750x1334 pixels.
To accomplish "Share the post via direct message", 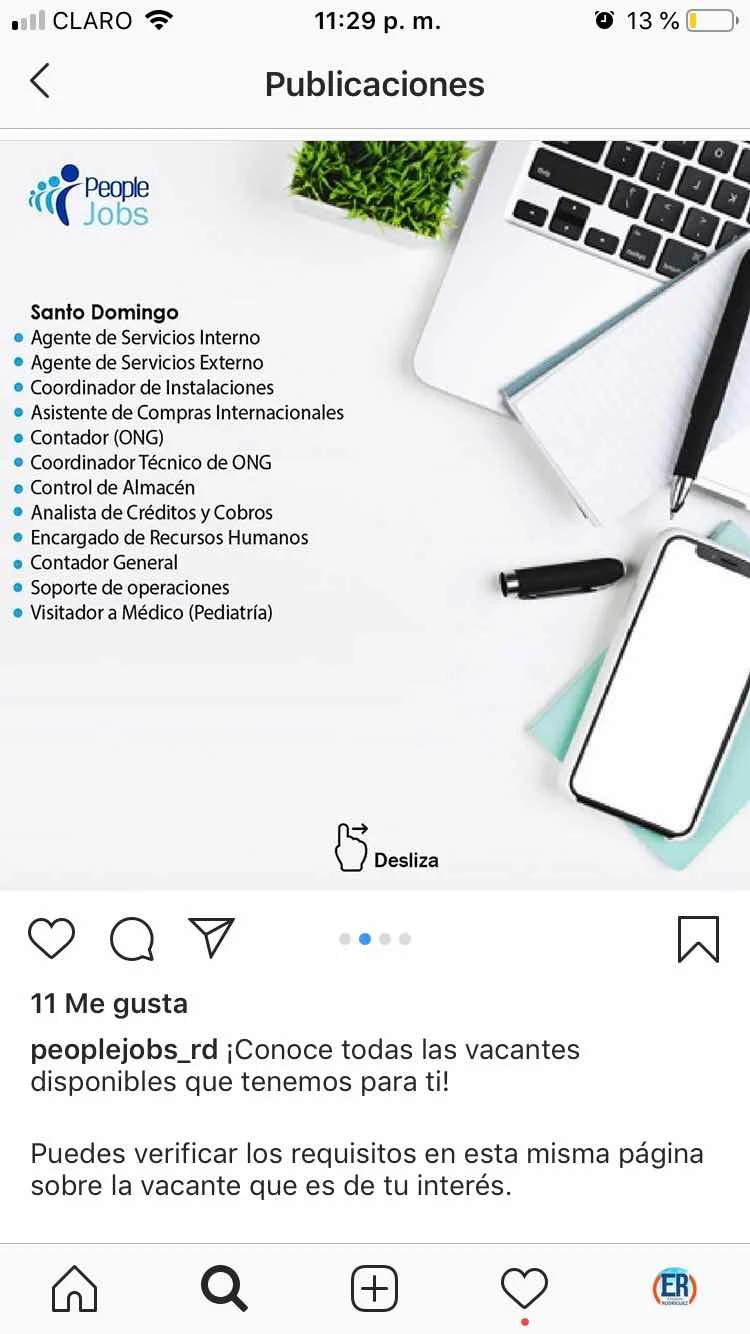I will tap(212, 938).
